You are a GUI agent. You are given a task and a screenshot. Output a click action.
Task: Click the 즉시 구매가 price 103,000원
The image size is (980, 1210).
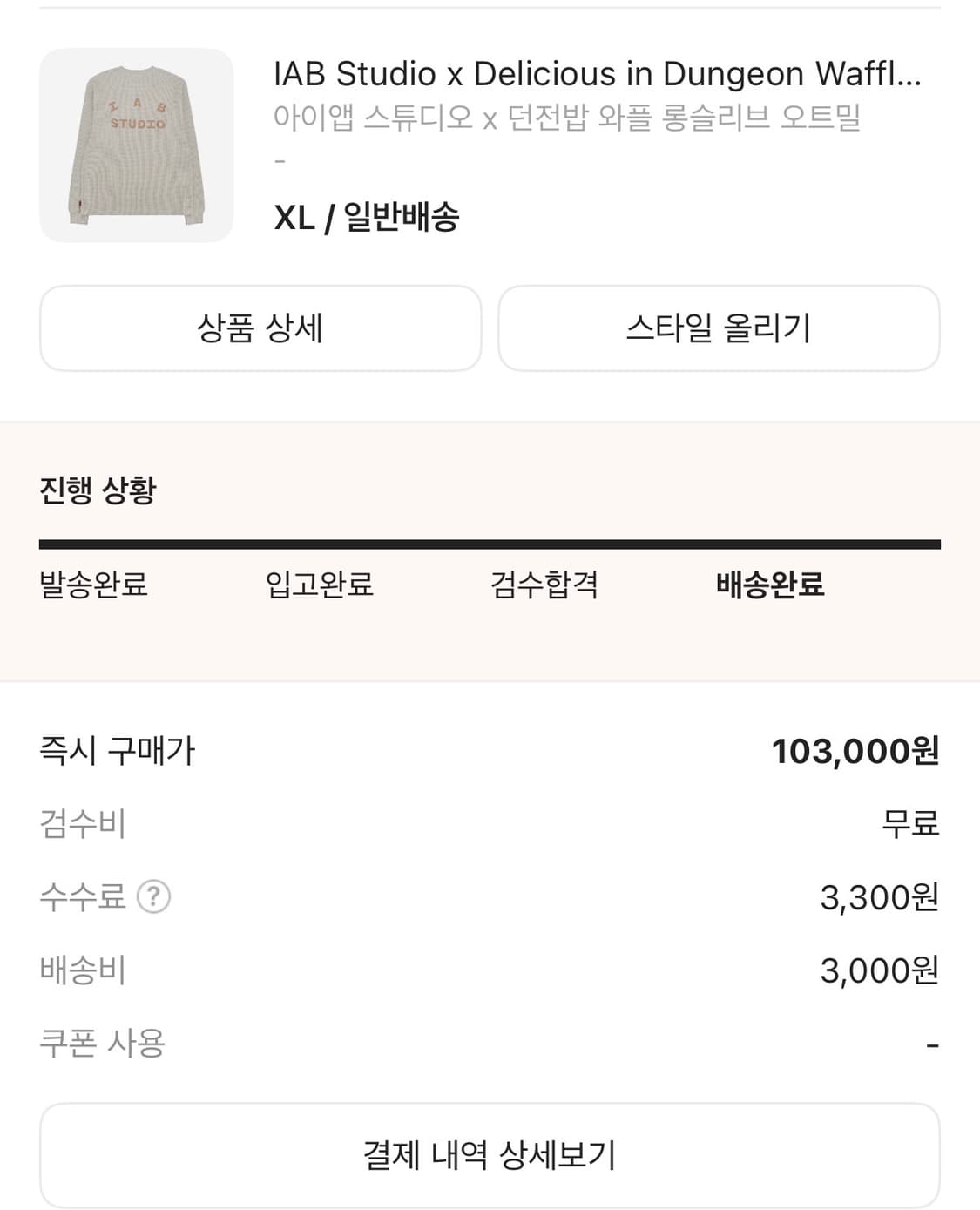point(857,751)
